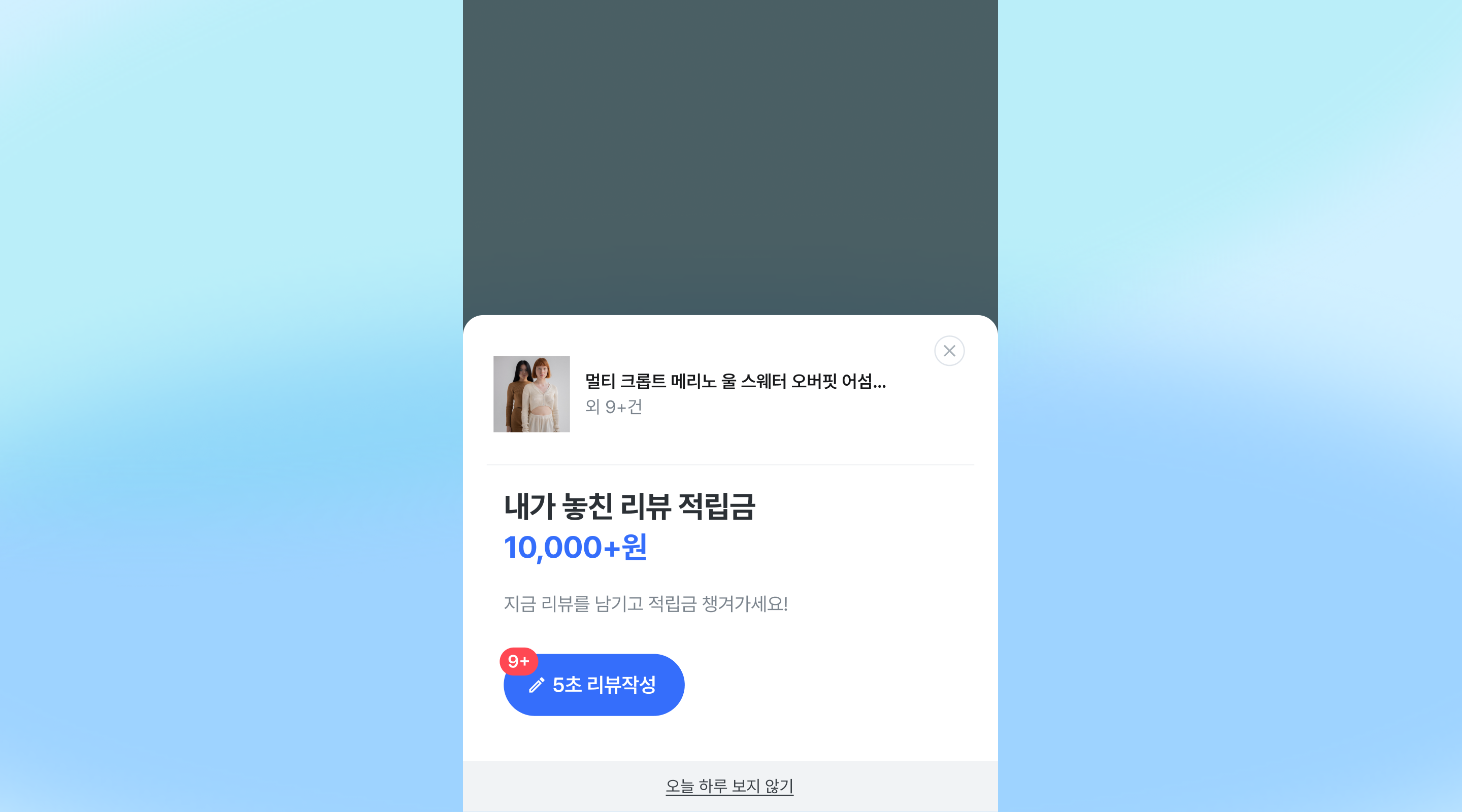Tap the 5초 리뷰작성 button
Viewport: 1462px width, 812px height.
click(x=593, y=684)
